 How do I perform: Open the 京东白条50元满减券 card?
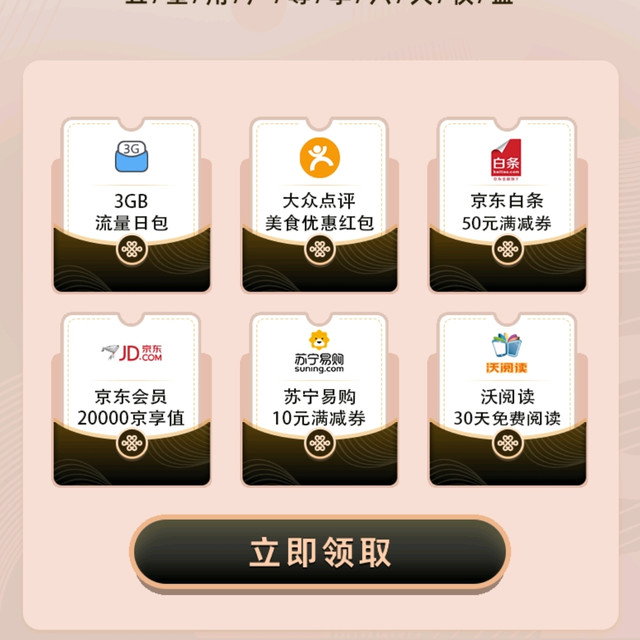[507, 205]
